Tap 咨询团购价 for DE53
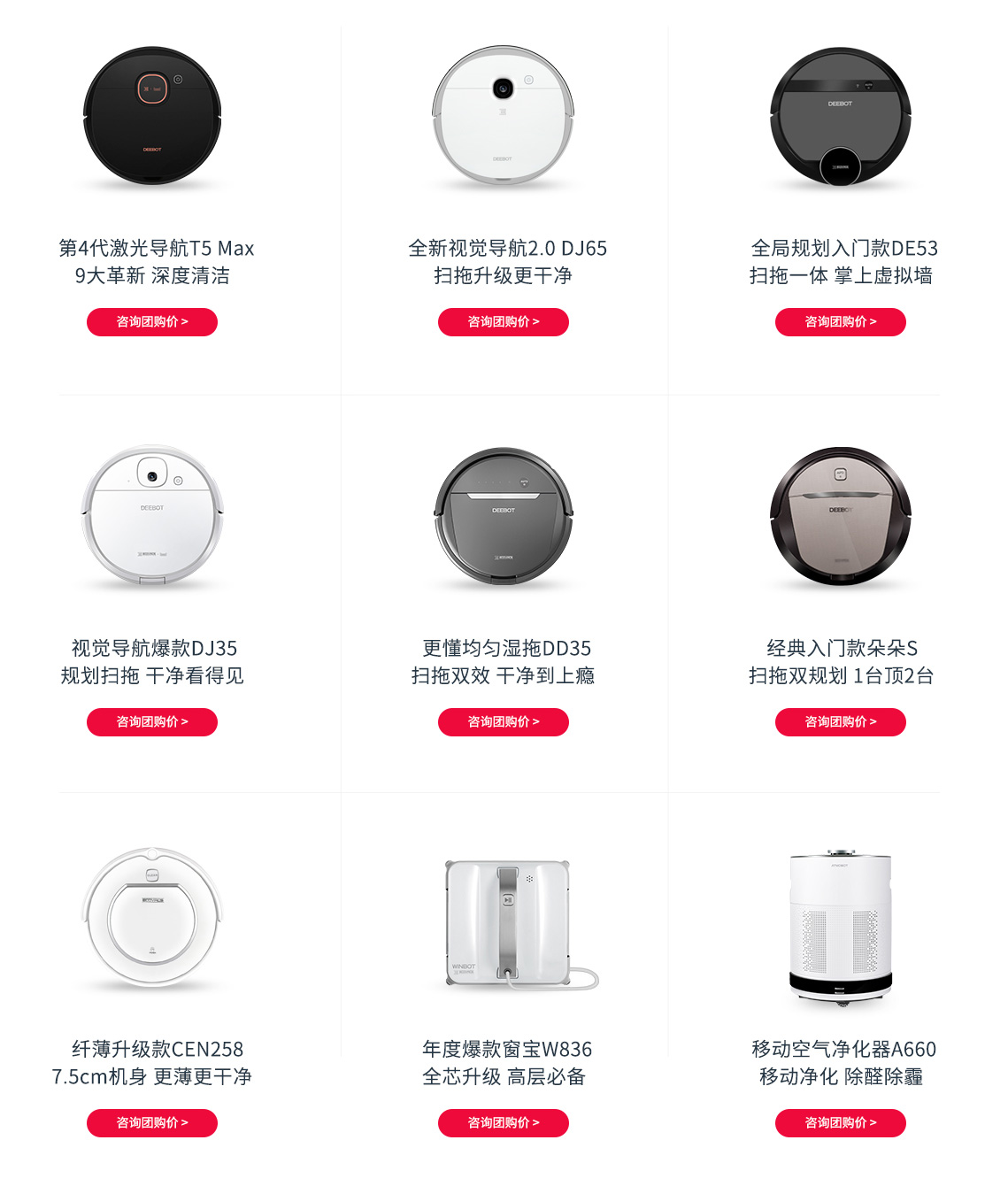 [x=840, y=322]
